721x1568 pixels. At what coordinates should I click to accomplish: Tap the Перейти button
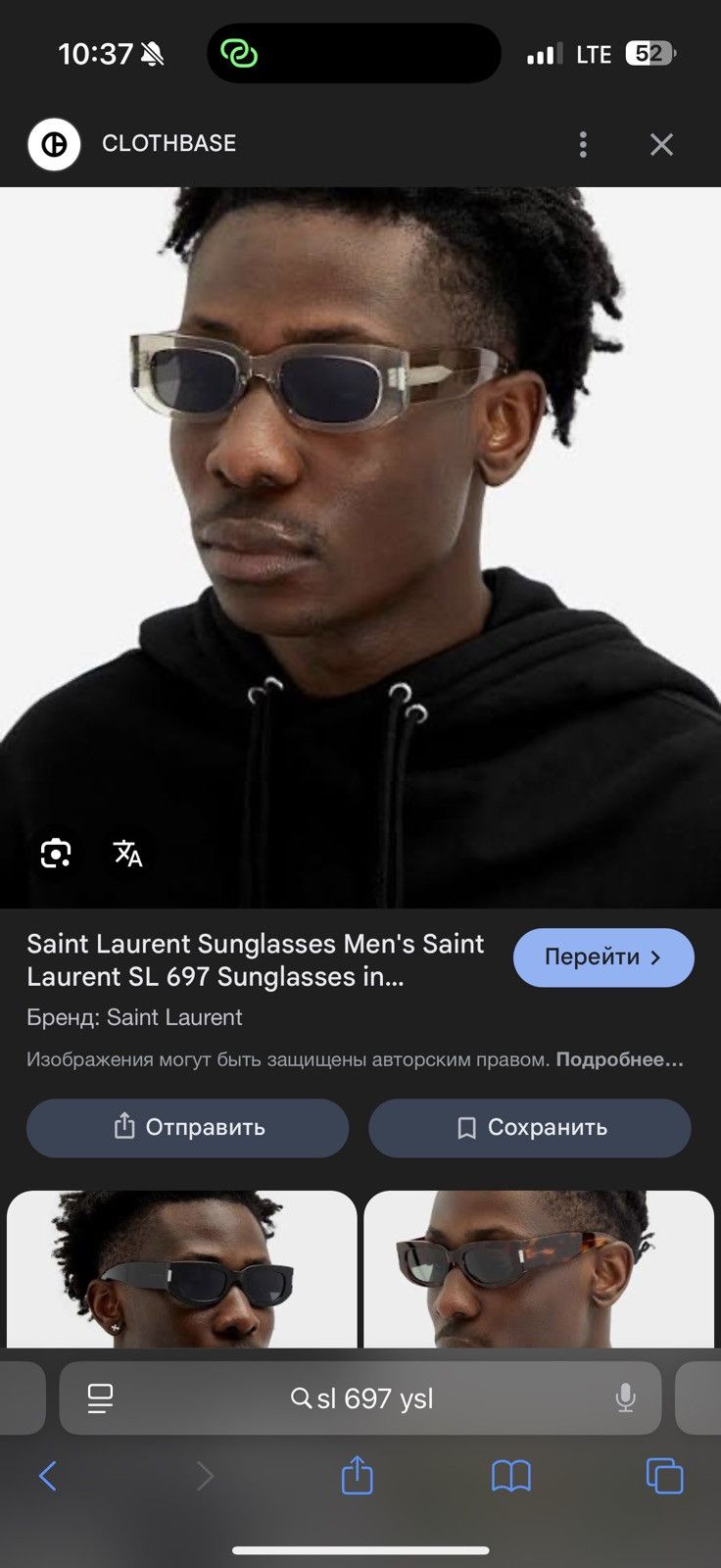603,957
